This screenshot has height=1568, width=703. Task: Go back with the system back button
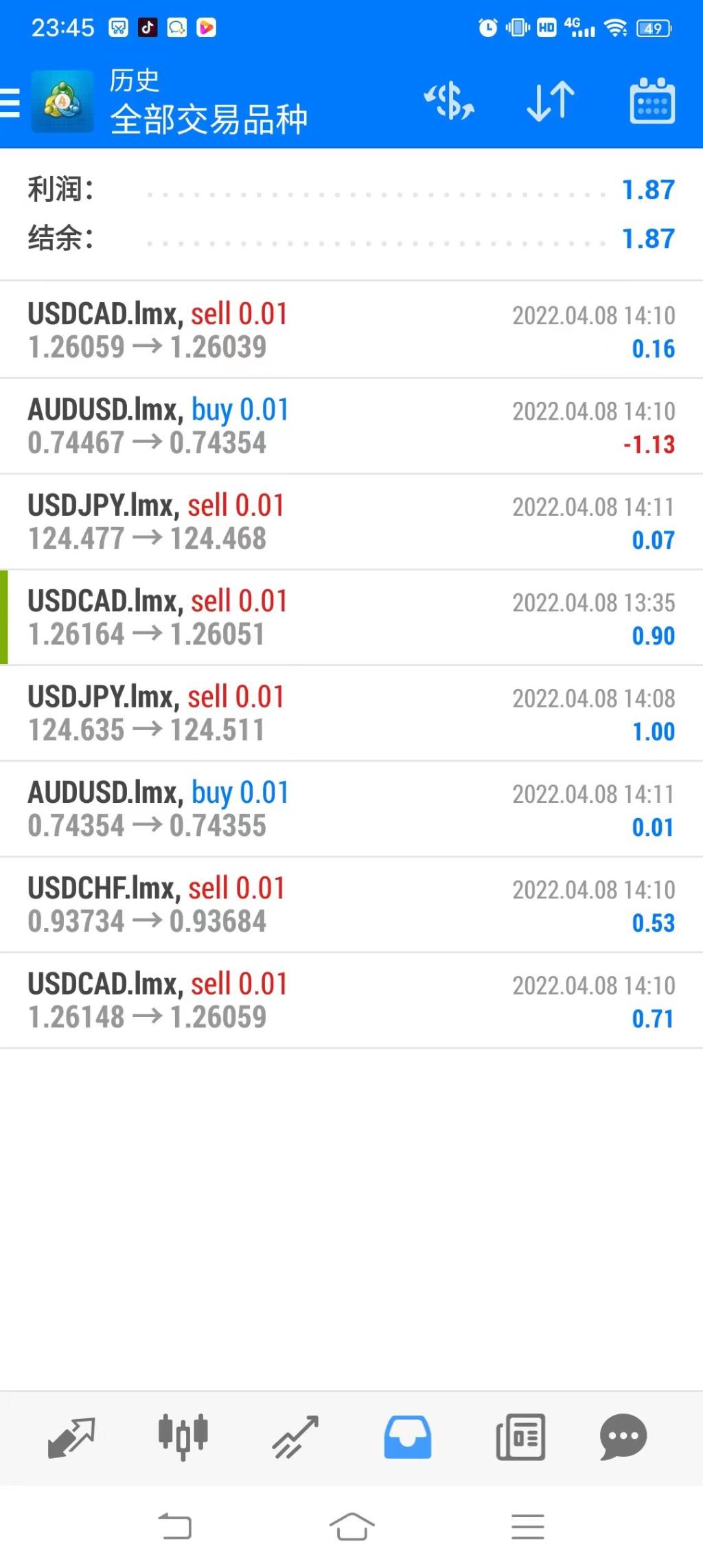[x=175, y=1527]
